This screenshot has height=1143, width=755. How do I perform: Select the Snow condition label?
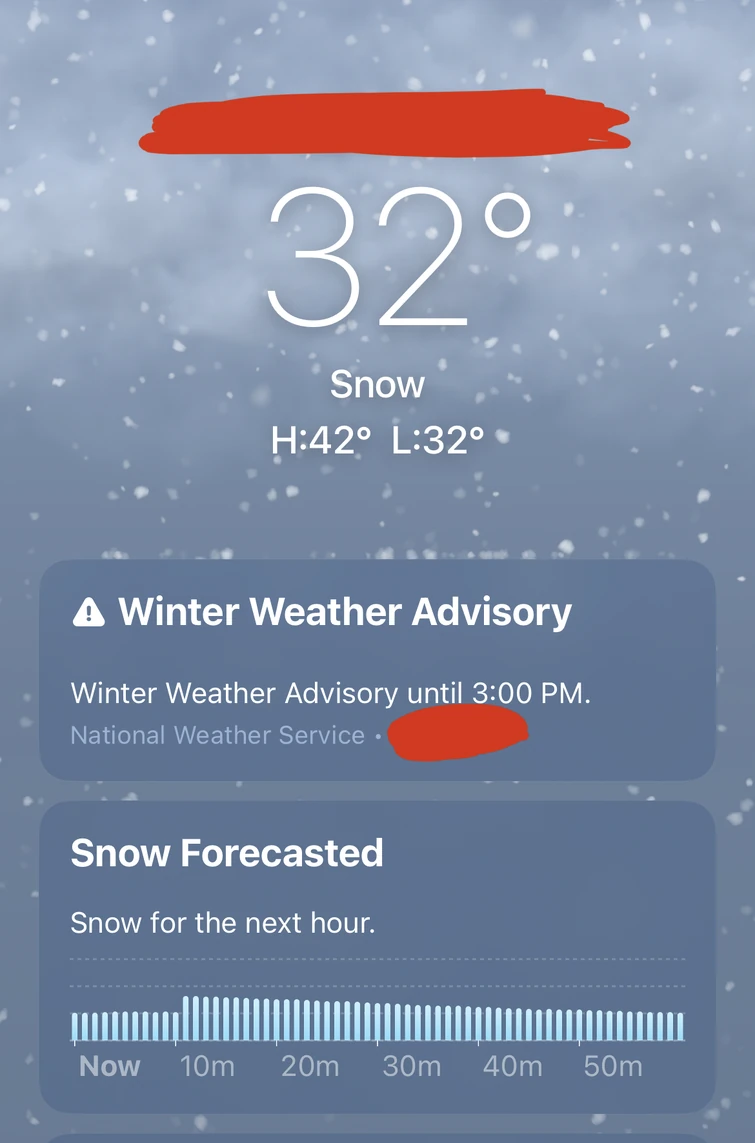[x=377, y=384]
